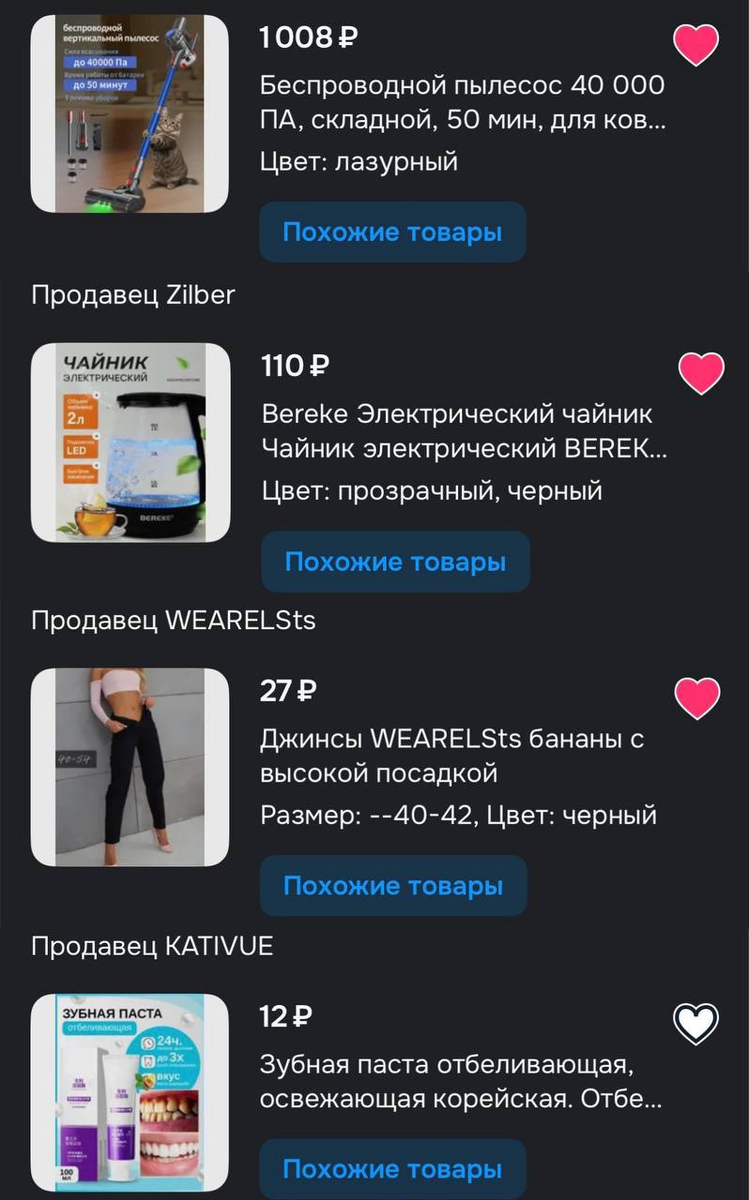View similar products for the Bereke kettle
The height and width of the screenshot is (1200, 749).
pos(395,561)
